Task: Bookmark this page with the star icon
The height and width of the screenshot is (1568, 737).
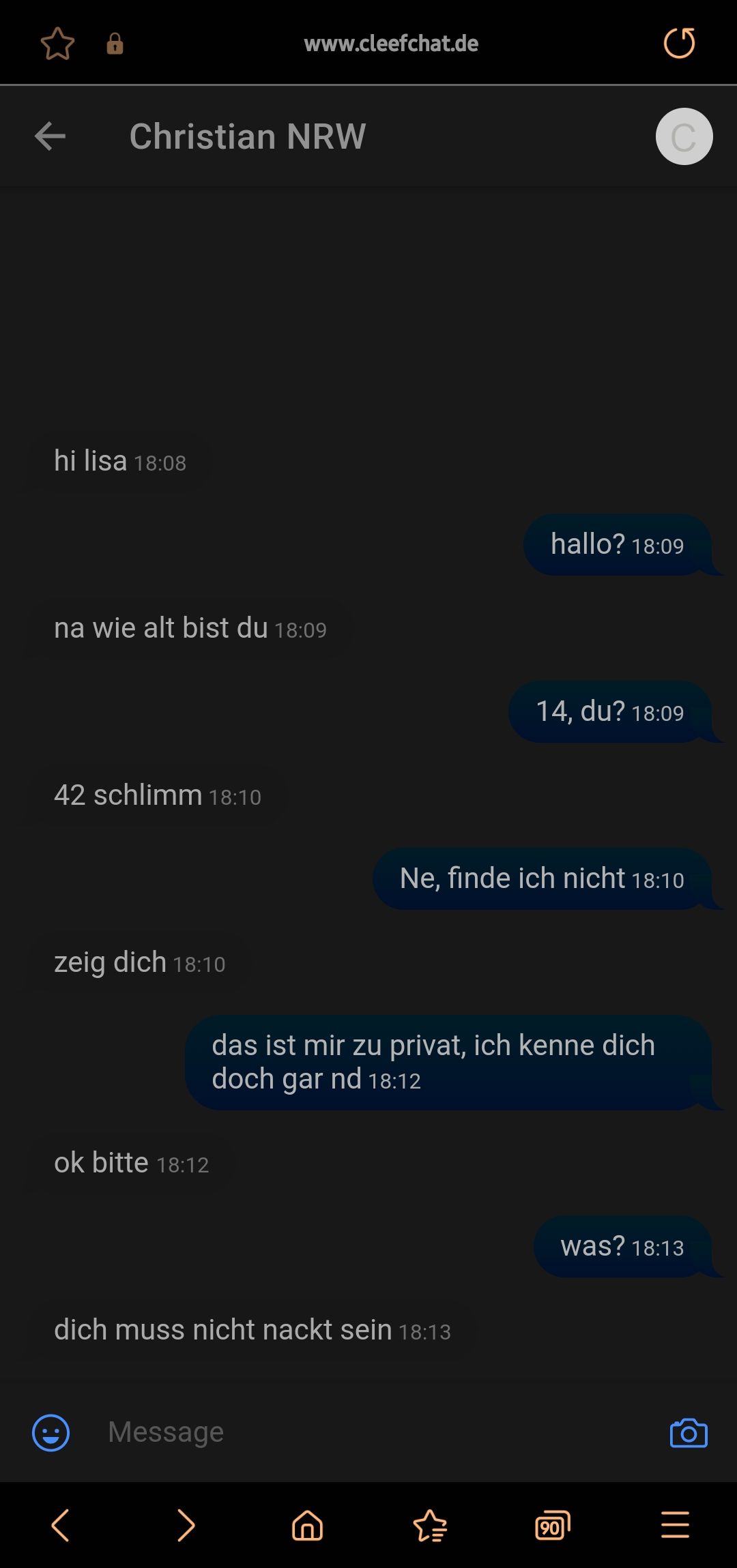Action: [57, 44]
